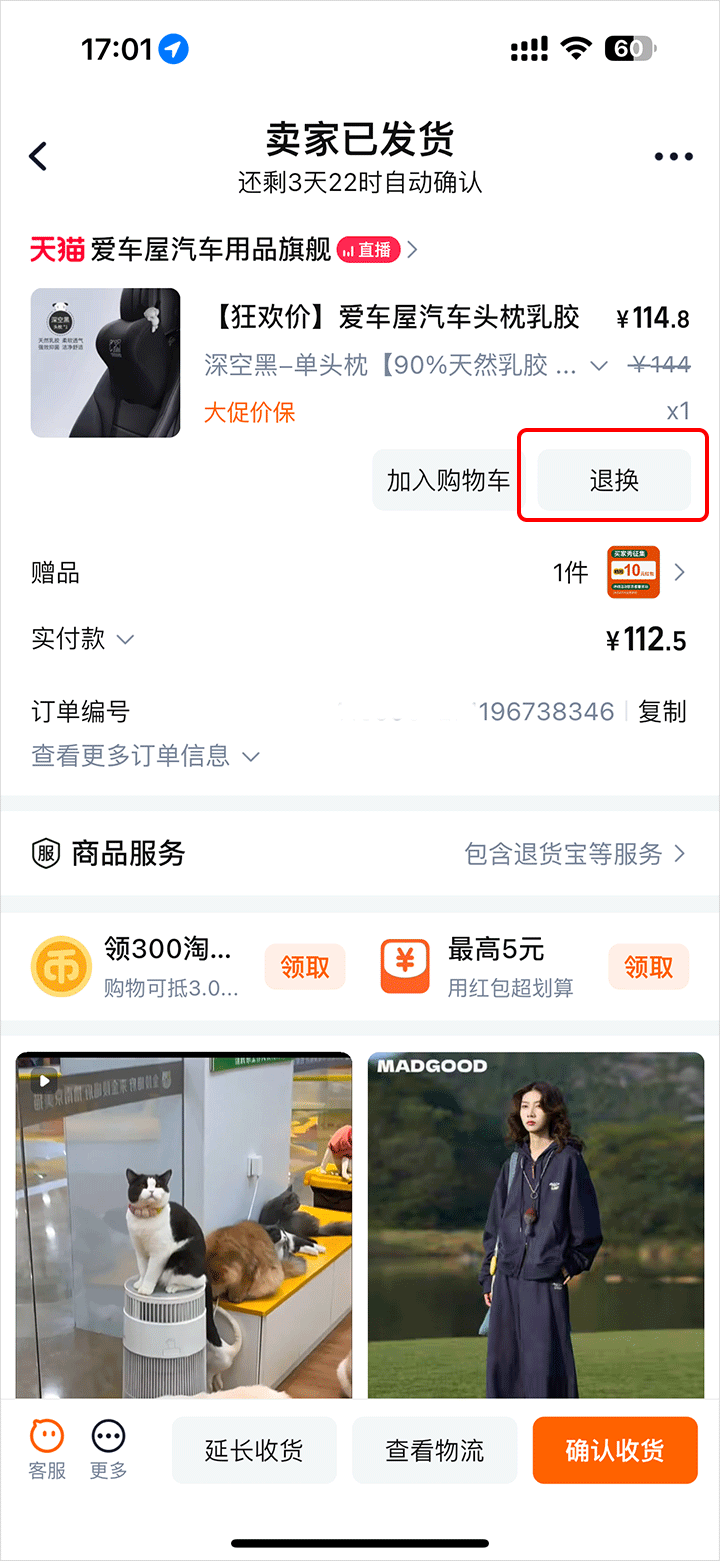Open the MADGOOD clothing recommendation card
720x1561 pixels.
536,1225
